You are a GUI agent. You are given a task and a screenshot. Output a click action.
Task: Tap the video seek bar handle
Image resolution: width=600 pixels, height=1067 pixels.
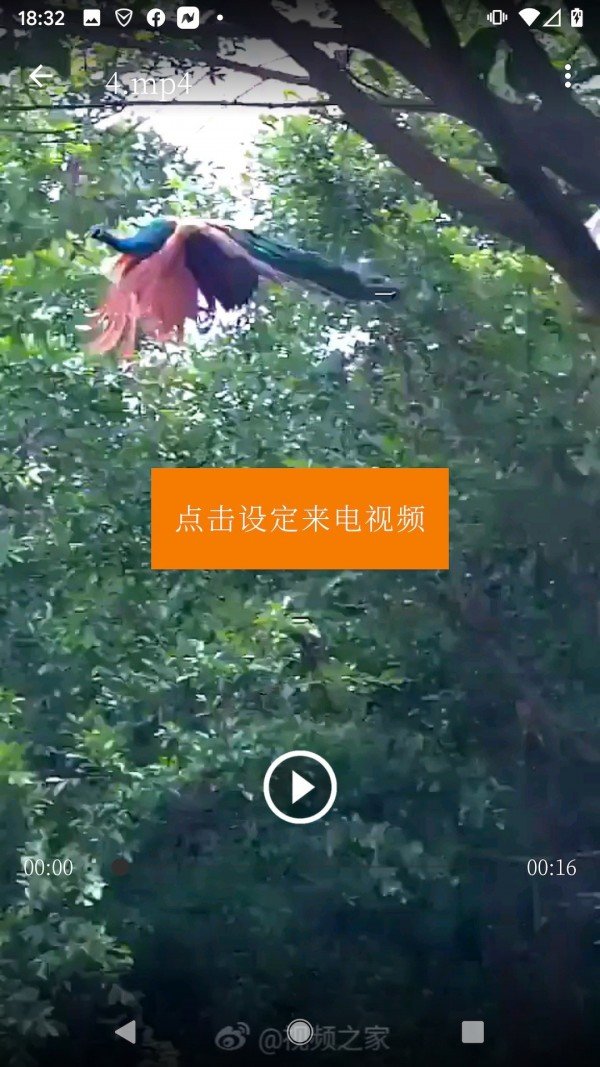[x=120, y=867]
